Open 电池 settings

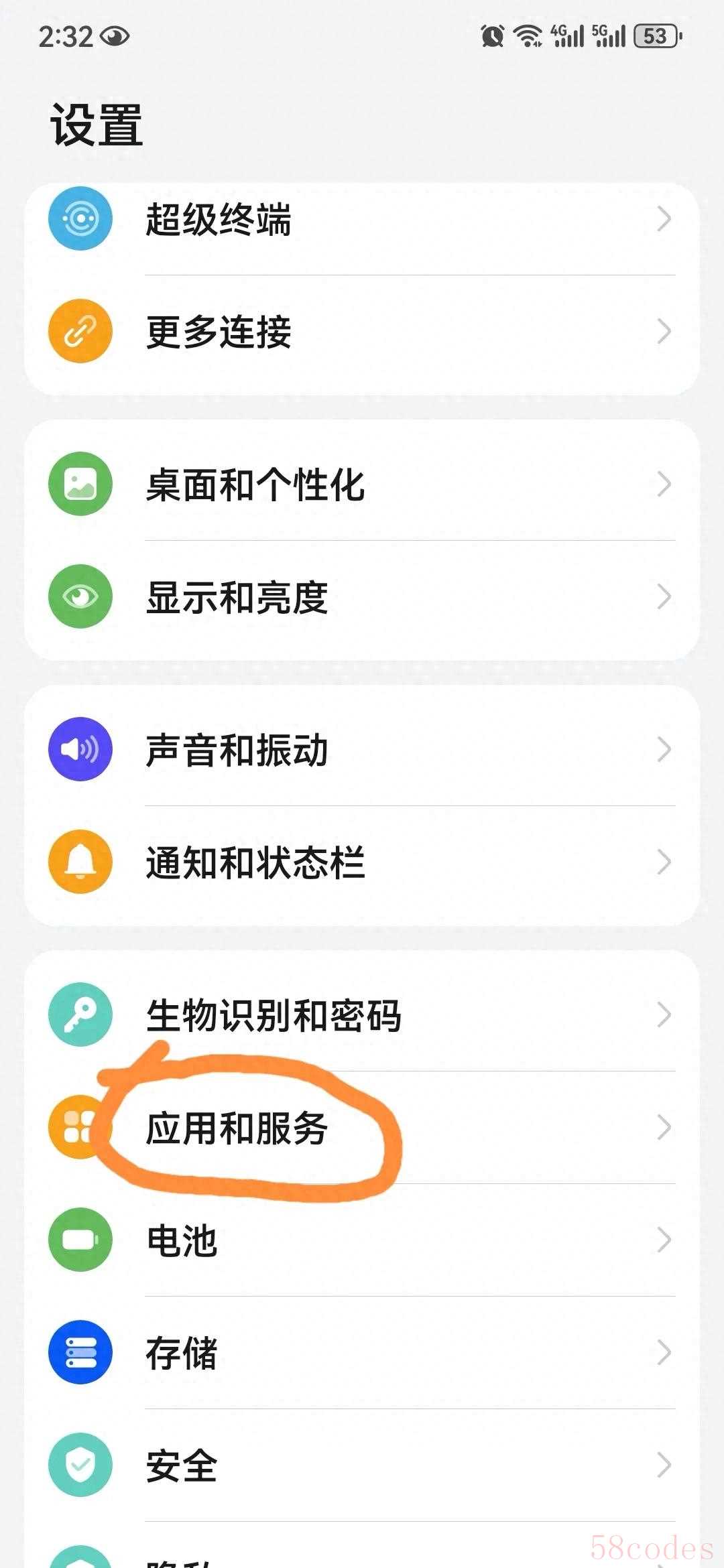click(x=362, y=1240)
